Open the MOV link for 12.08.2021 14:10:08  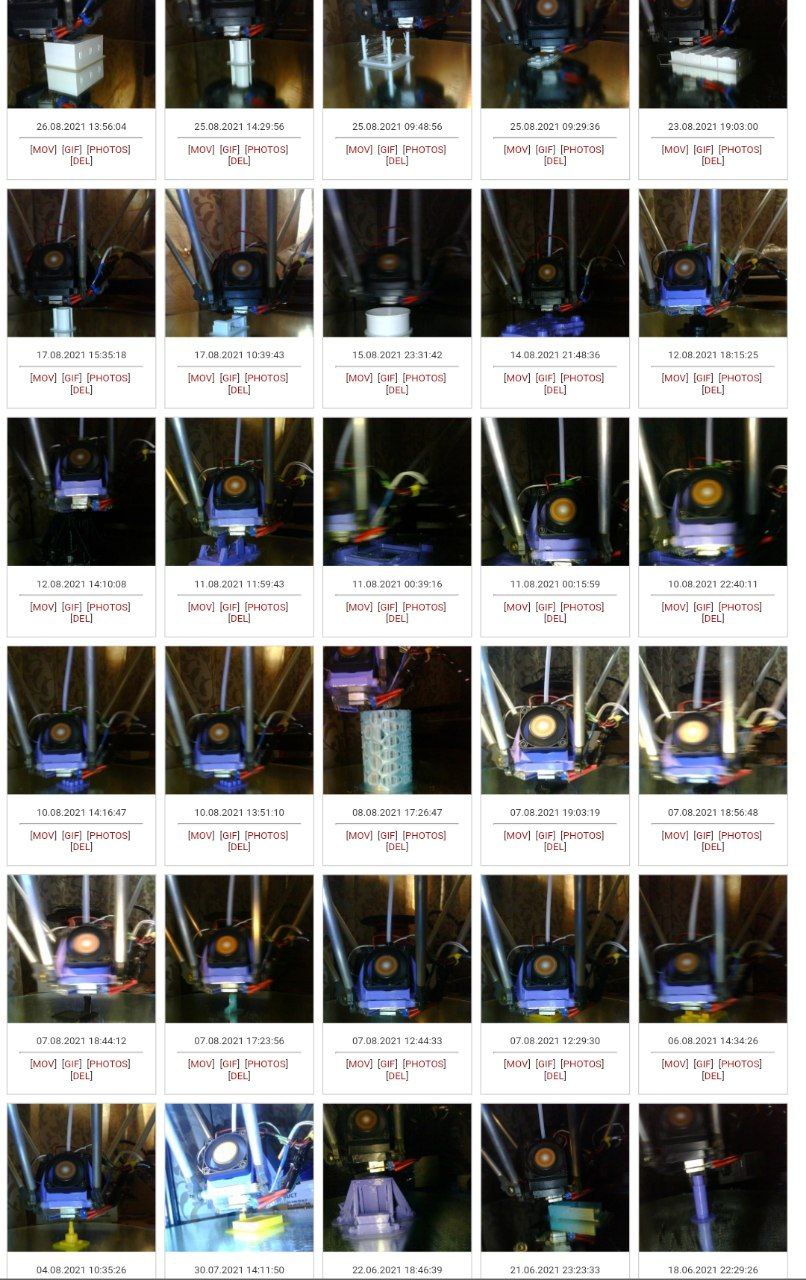[x=43, y=607]
